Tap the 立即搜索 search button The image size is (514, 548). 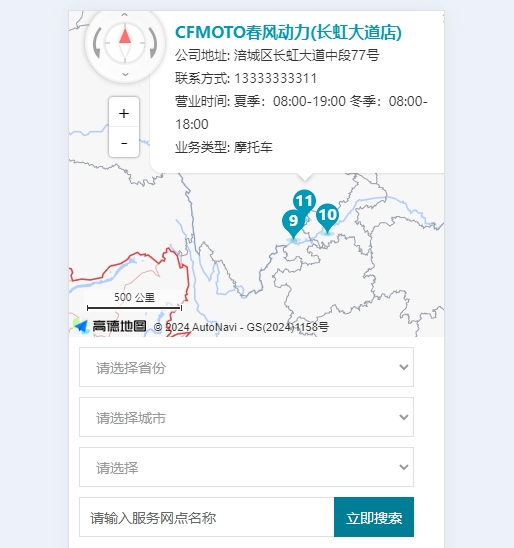pos(374,517)
